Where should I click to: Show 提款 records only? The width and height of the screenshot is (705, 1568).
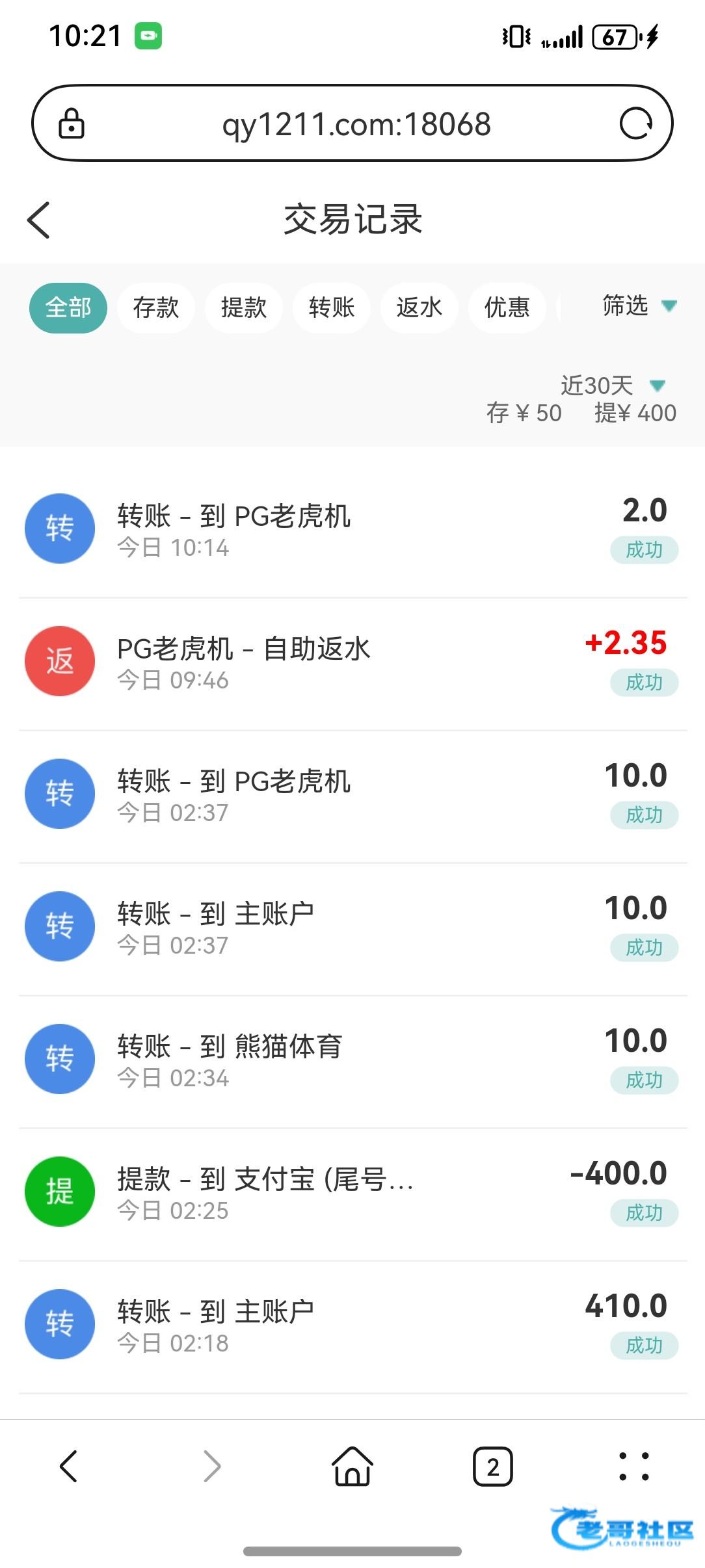coord(244,307)
